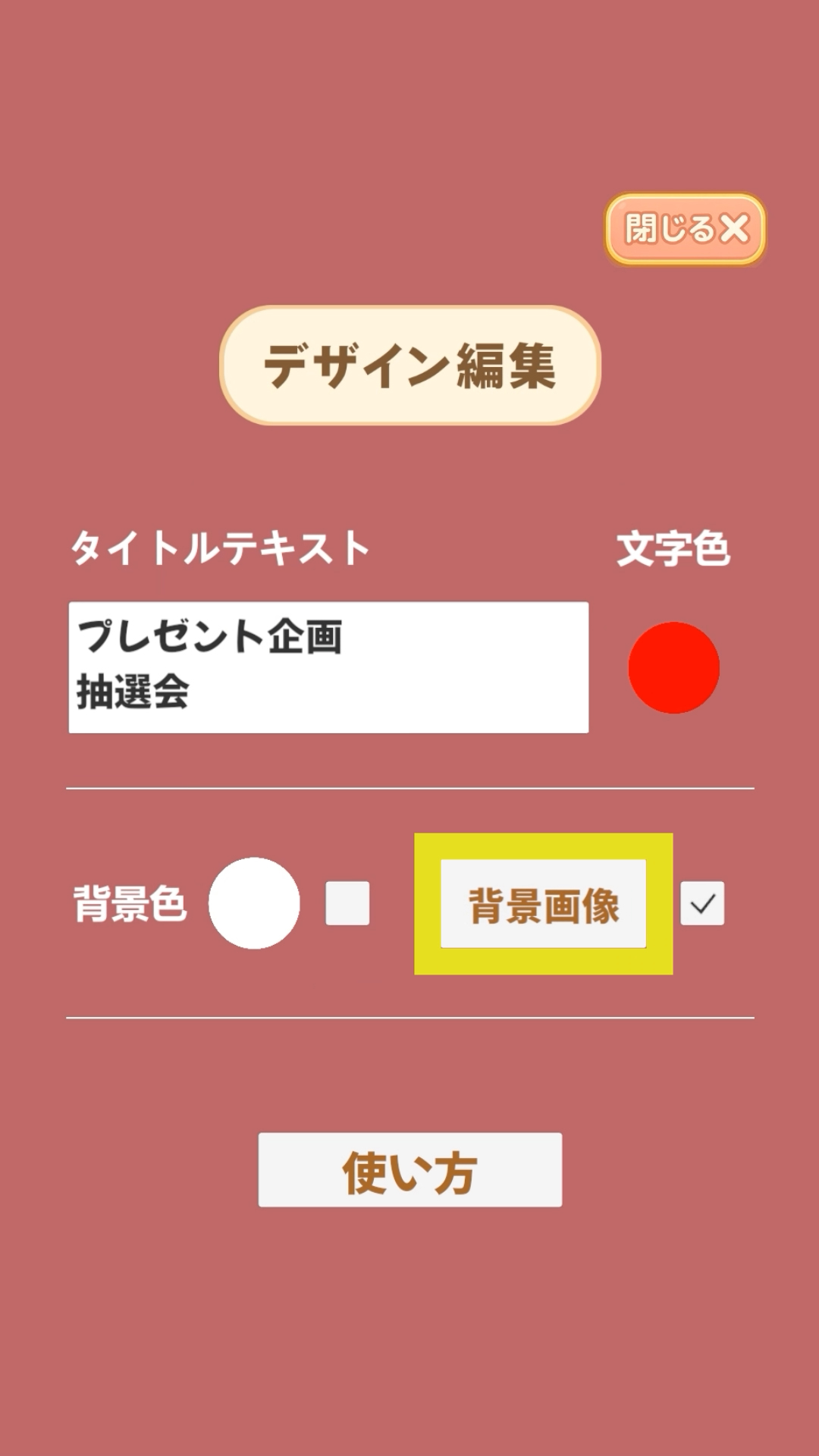
Task: Uncheck the background image checkbox
Action: (x=702, y=903)
